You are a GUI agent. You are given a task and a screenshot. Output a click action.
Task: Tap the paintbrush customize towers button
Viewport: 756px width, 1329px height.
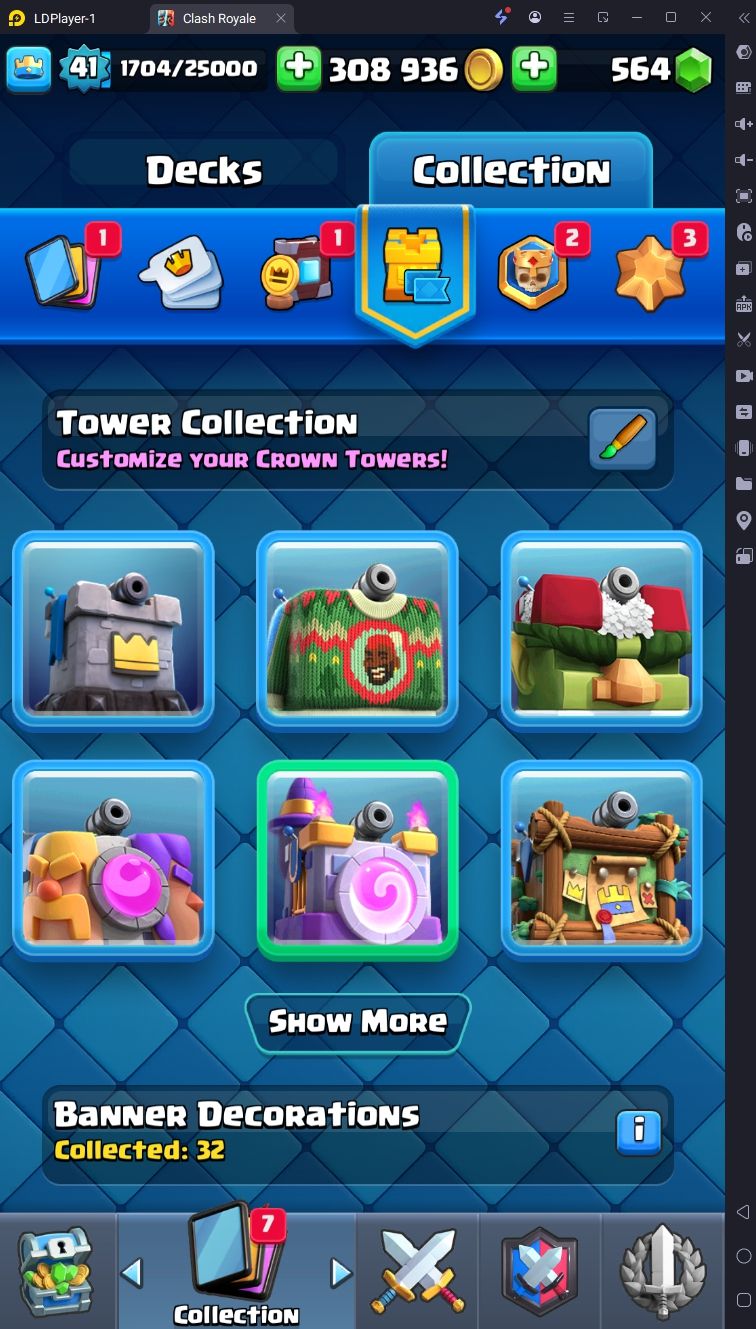(x=622, y=439)
